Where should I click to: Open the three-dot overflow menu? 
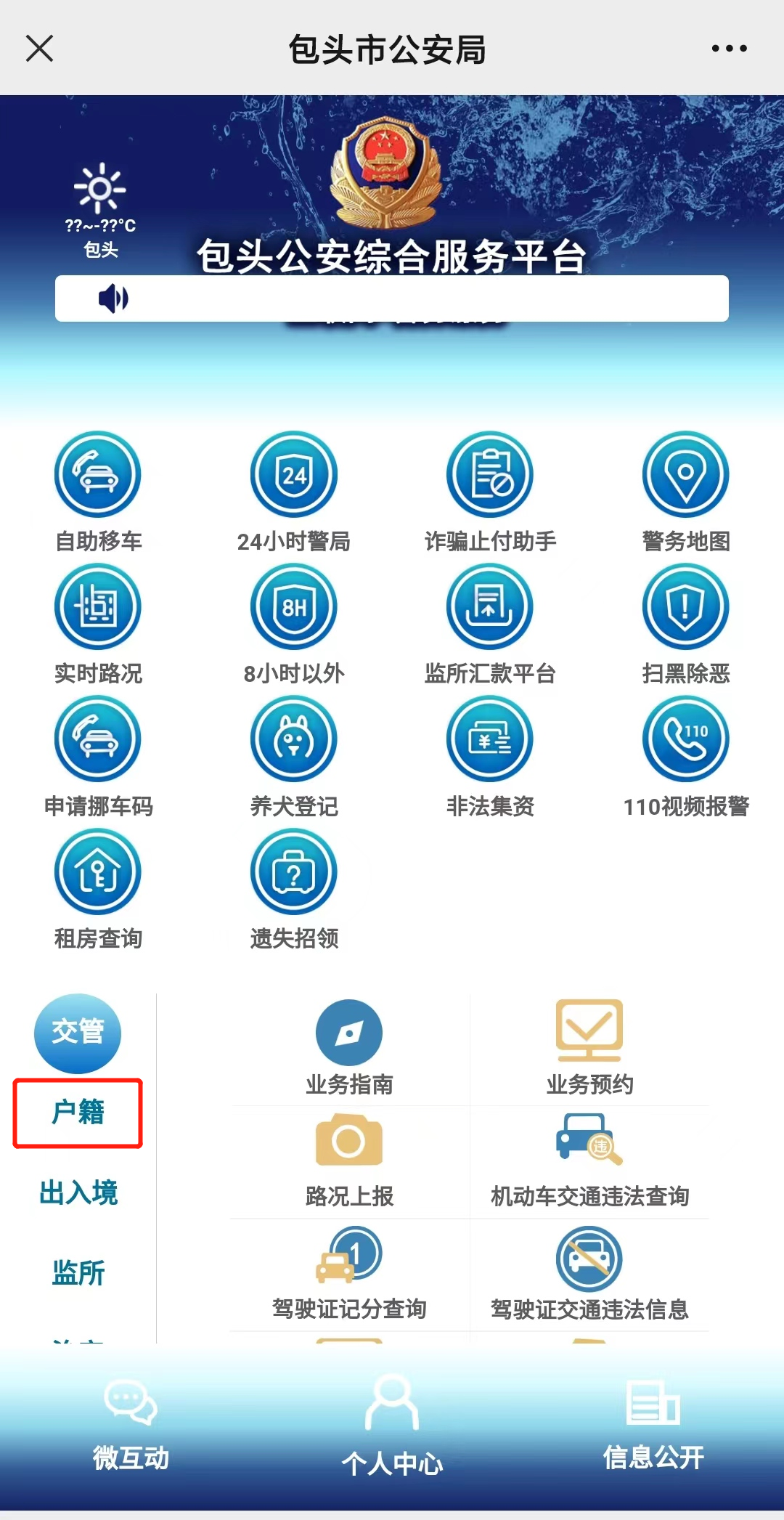pyautogui.click(x=729, y=49)
